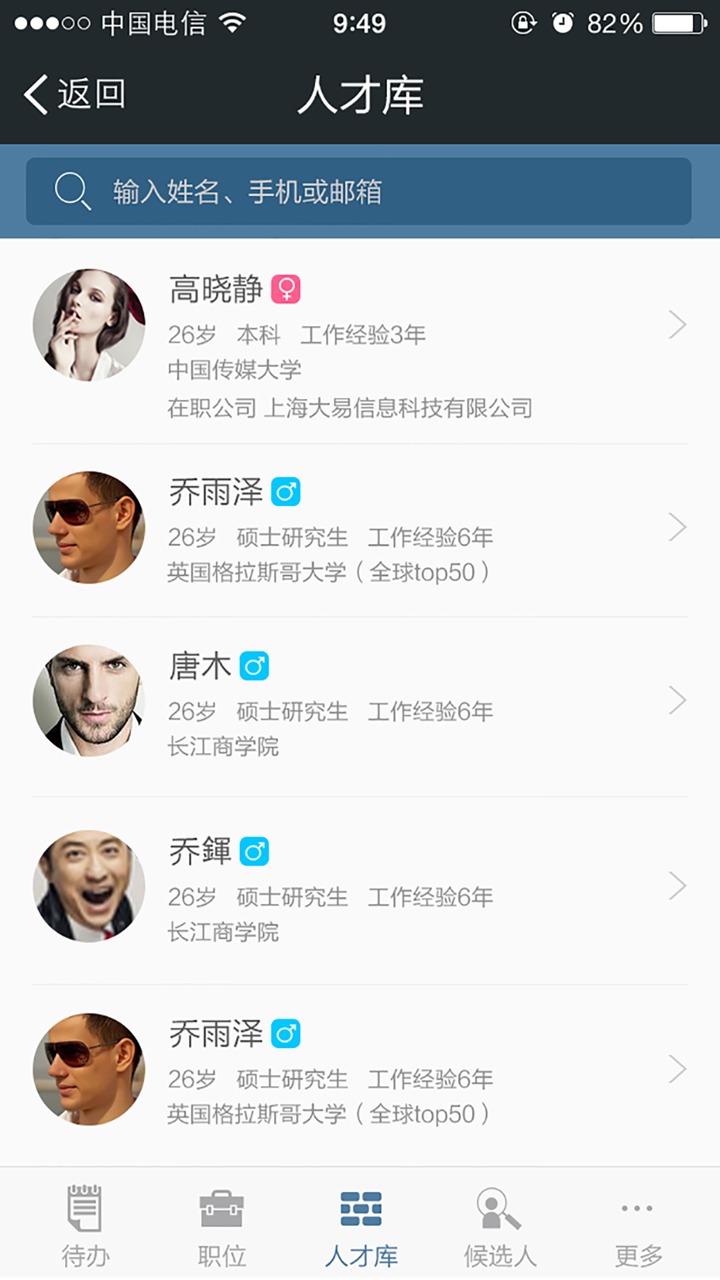This screenshot has height=1280, width=720.
Task: Tap the male symbol next to 乔鏵
Action: click(x=255, y=851)
